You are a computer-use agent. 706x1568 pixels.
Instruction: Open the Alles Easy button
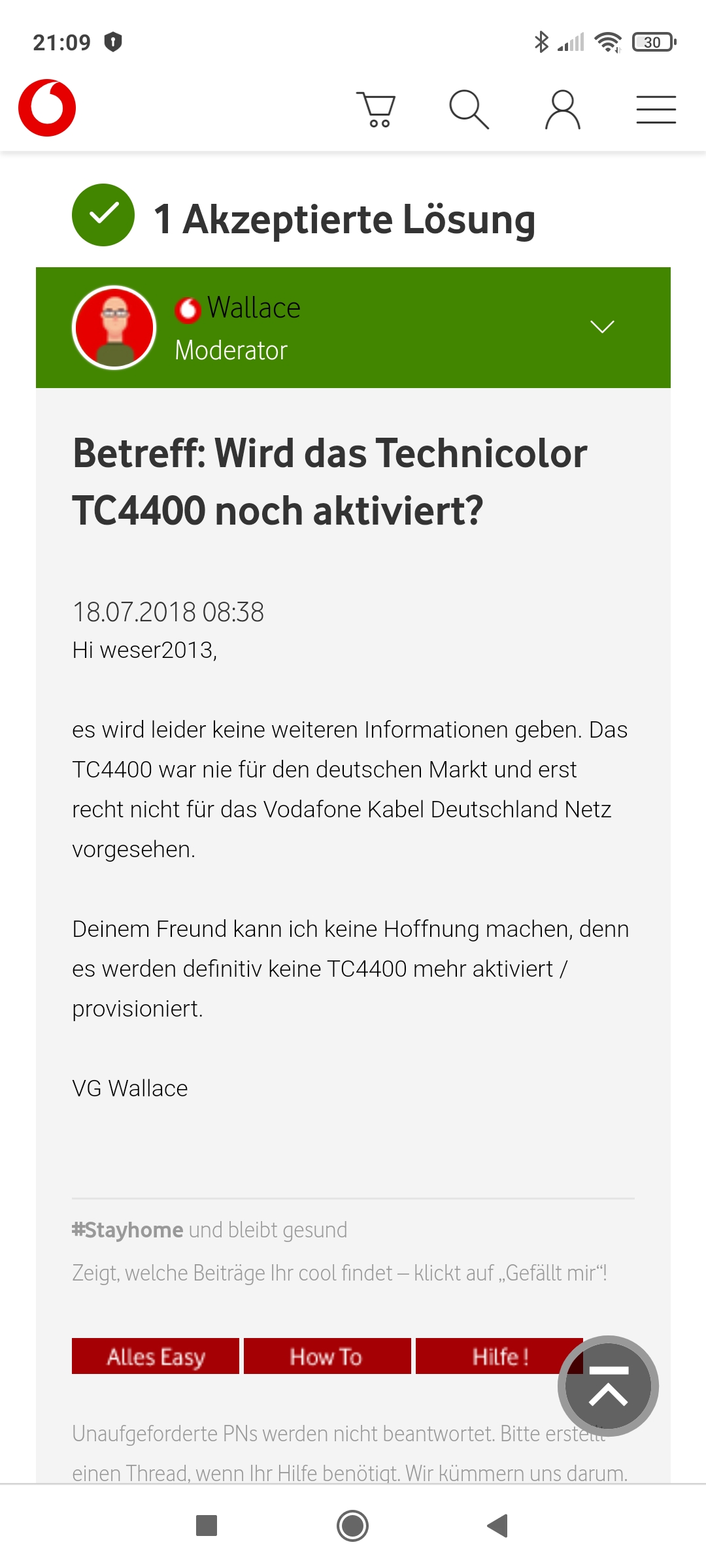[x=156, y=1356]
